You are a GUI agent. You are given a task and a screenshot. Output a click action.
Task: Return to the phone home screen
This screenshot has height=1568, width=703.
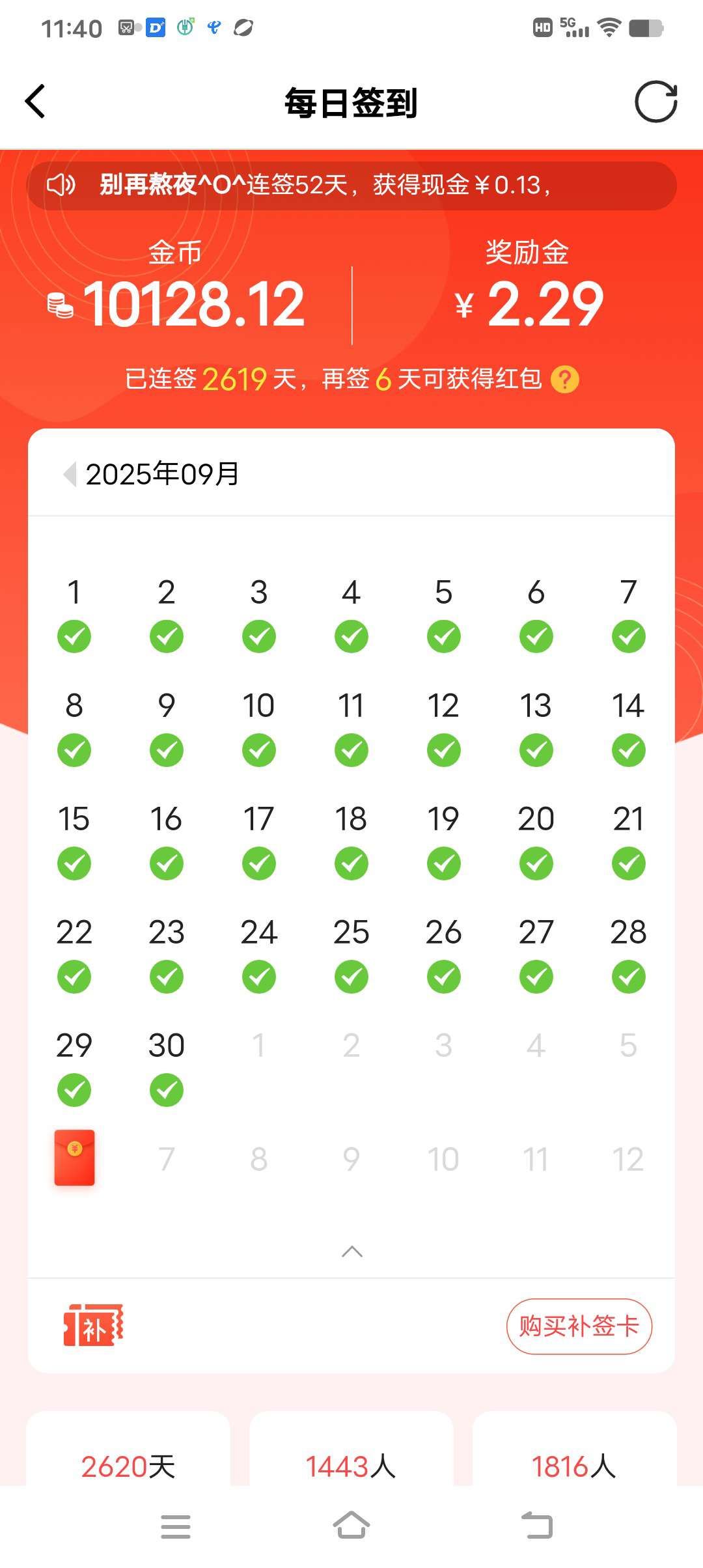pos(351,1525)
